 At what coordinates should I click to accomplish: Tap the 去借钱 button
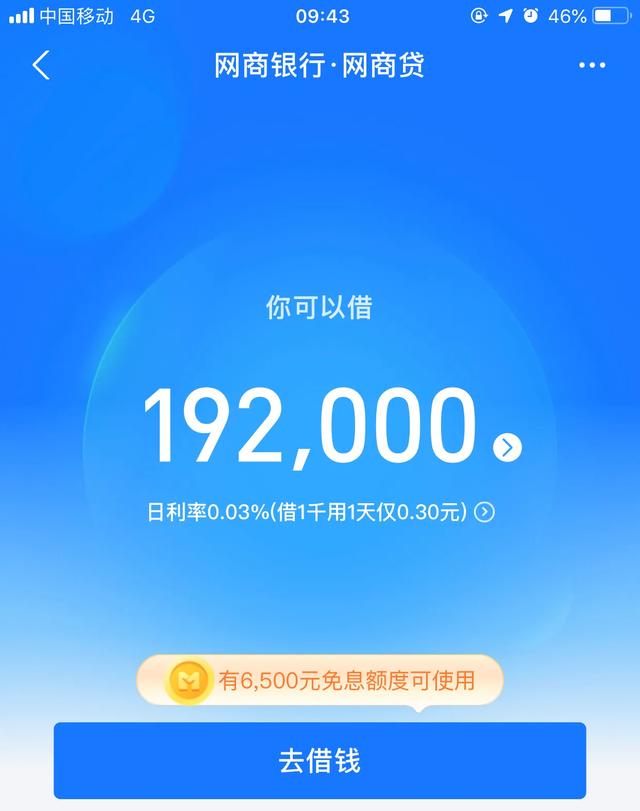tap(320, 761)
